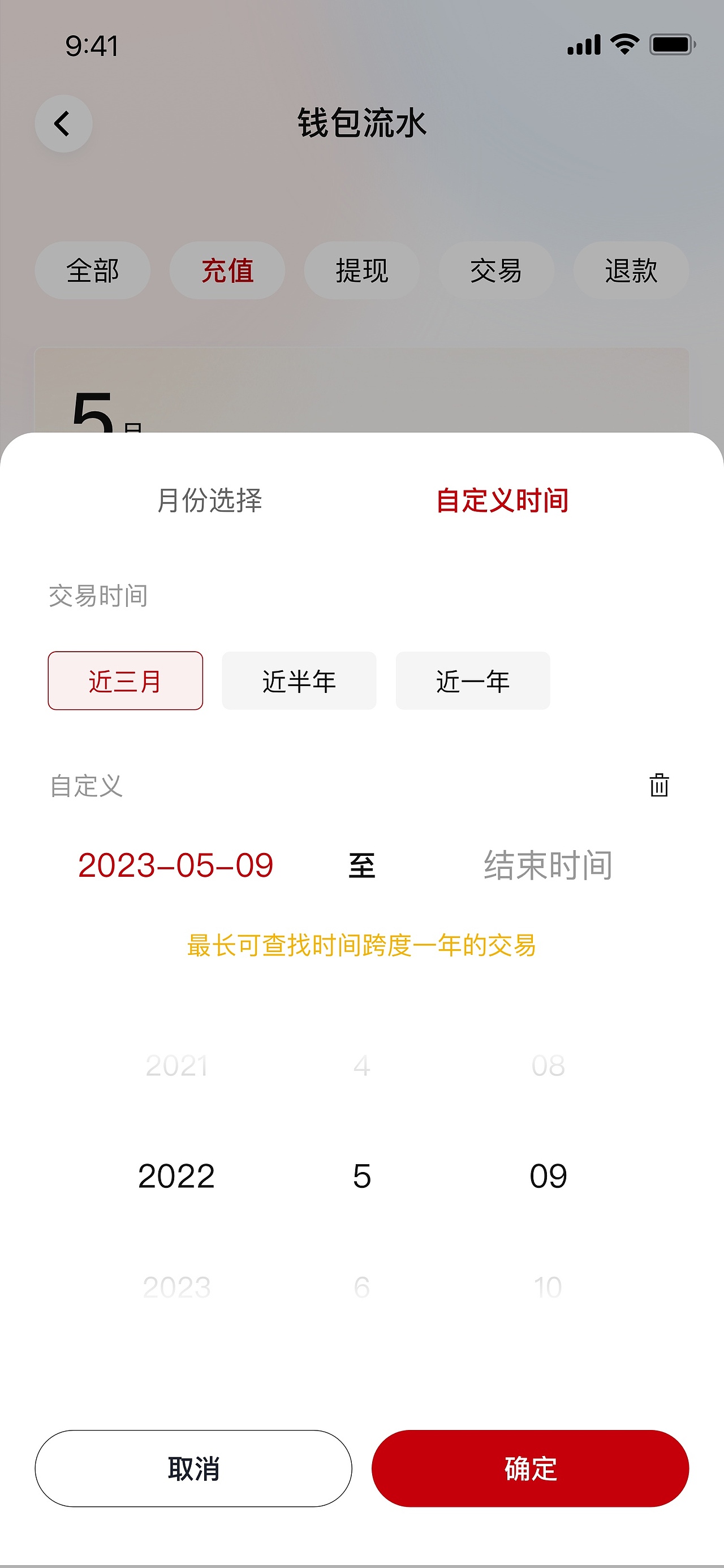Select the 全部 filter chip
The height and width of the screenshot is (1568, 724).
pyautogui.click(x=93, y=271)
